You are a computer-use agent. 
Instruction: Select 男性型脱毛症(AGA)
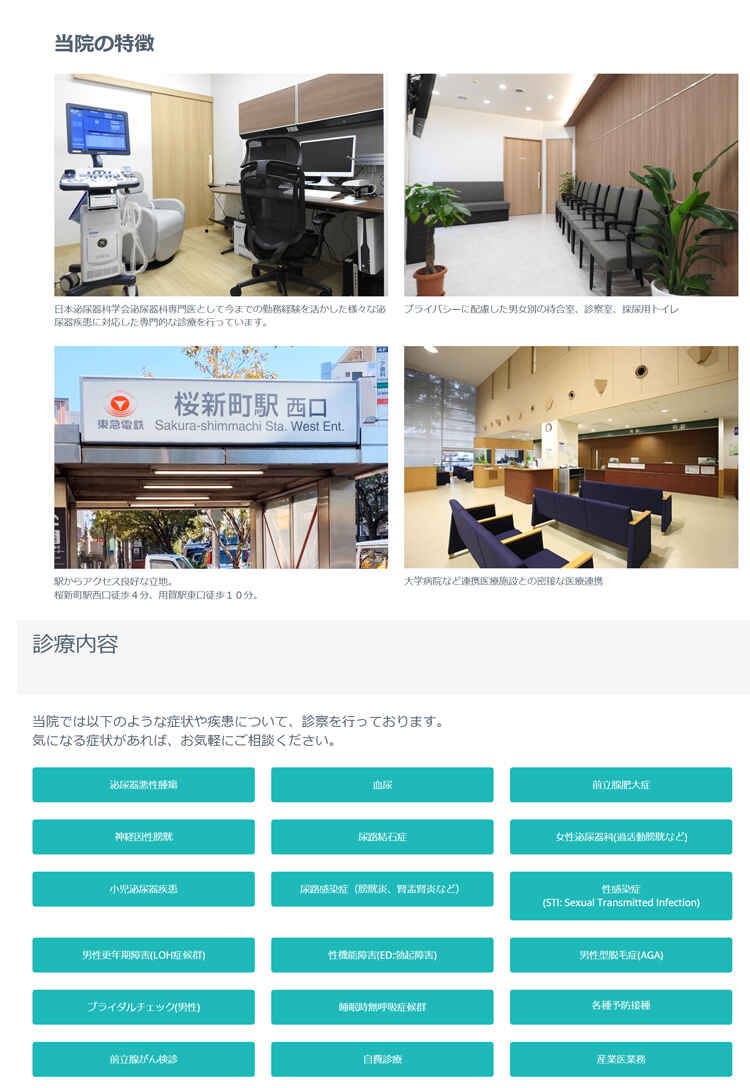[x=621, y=955]
